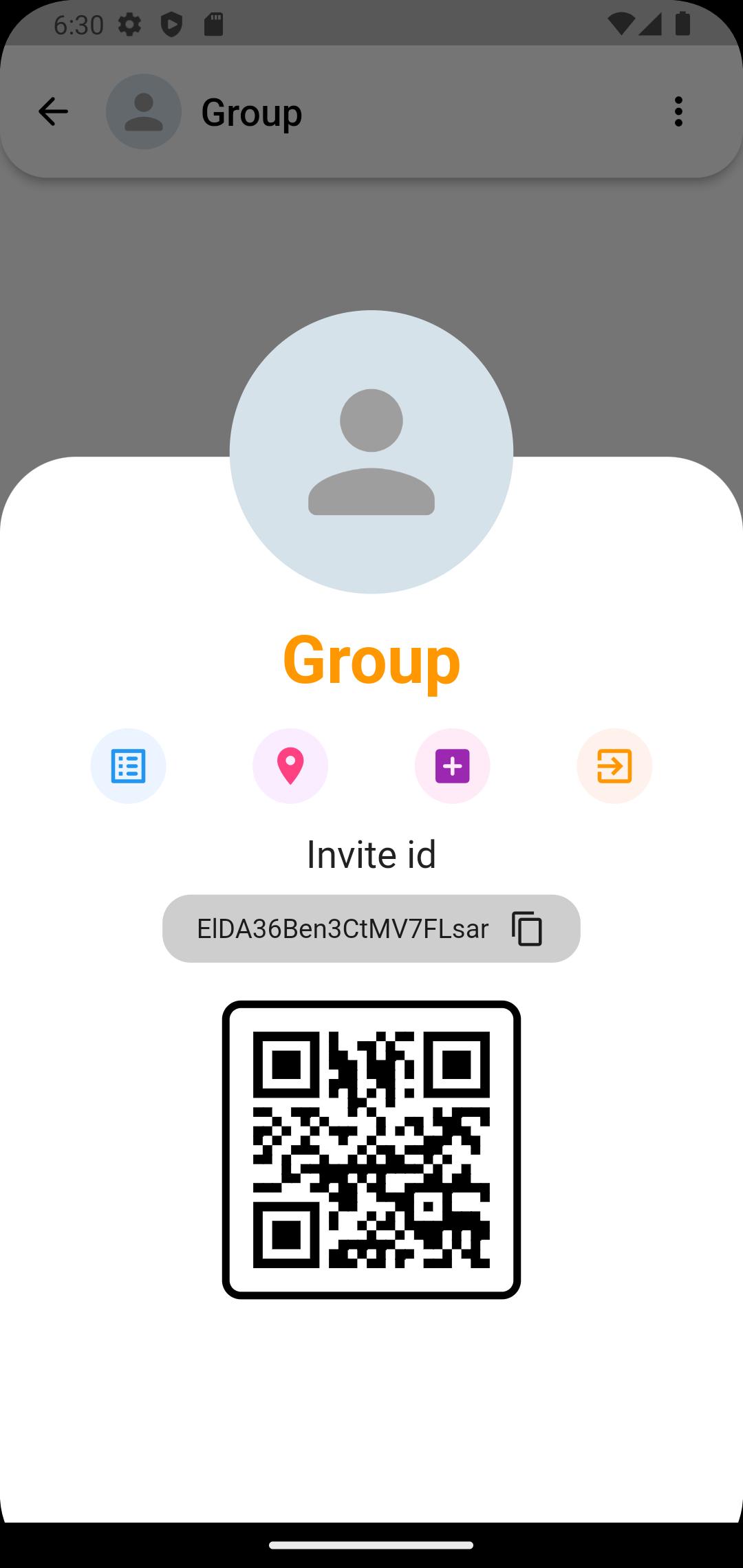
Task: Tap the orange exit arrow icon
Action: click(x=614, y=765)
